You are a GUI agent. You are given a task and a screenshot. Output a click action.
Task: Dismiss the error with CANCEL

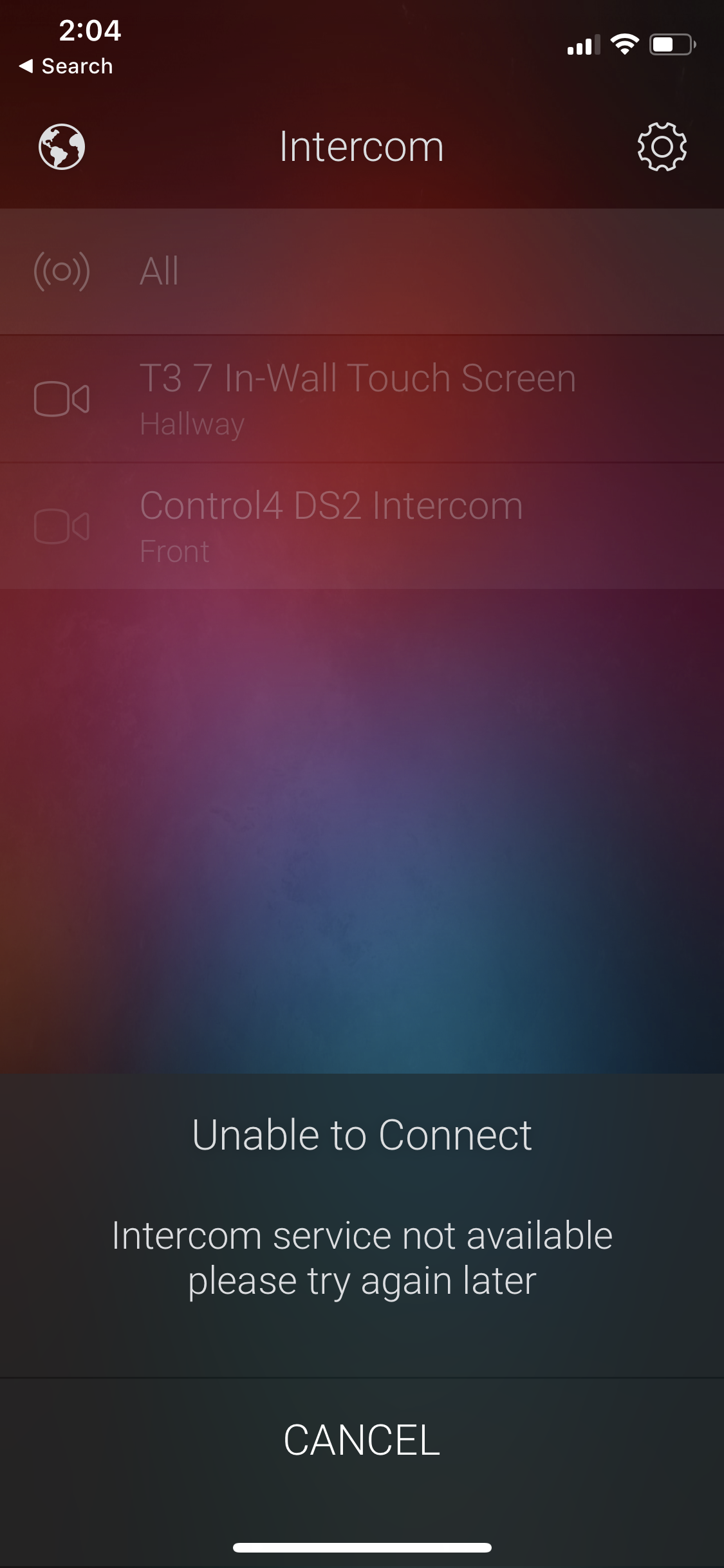[x=362, y=1439]
